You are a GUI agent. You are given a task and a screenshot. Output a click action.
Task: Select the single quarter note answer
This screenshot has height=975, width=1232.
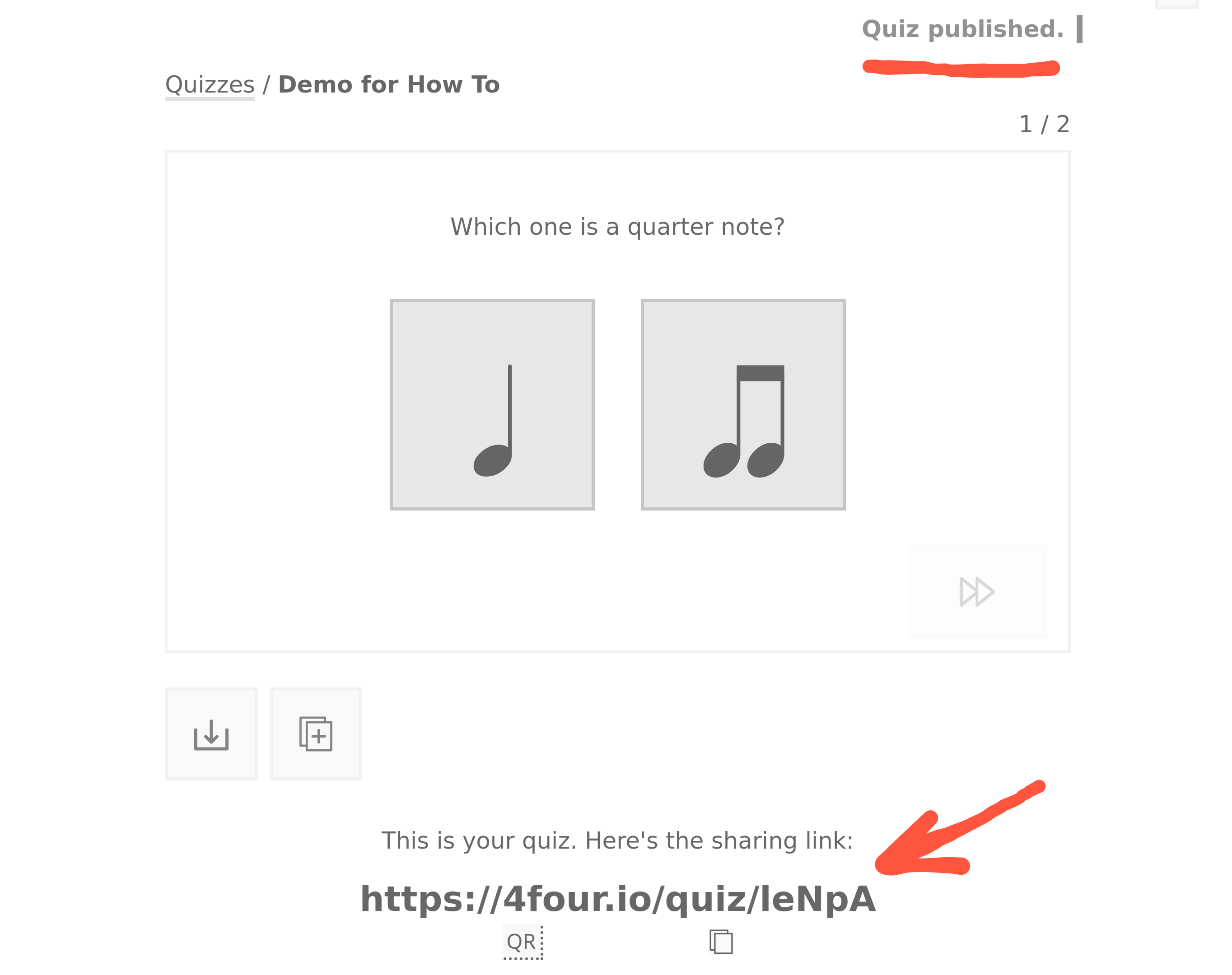tap(491, 404)
